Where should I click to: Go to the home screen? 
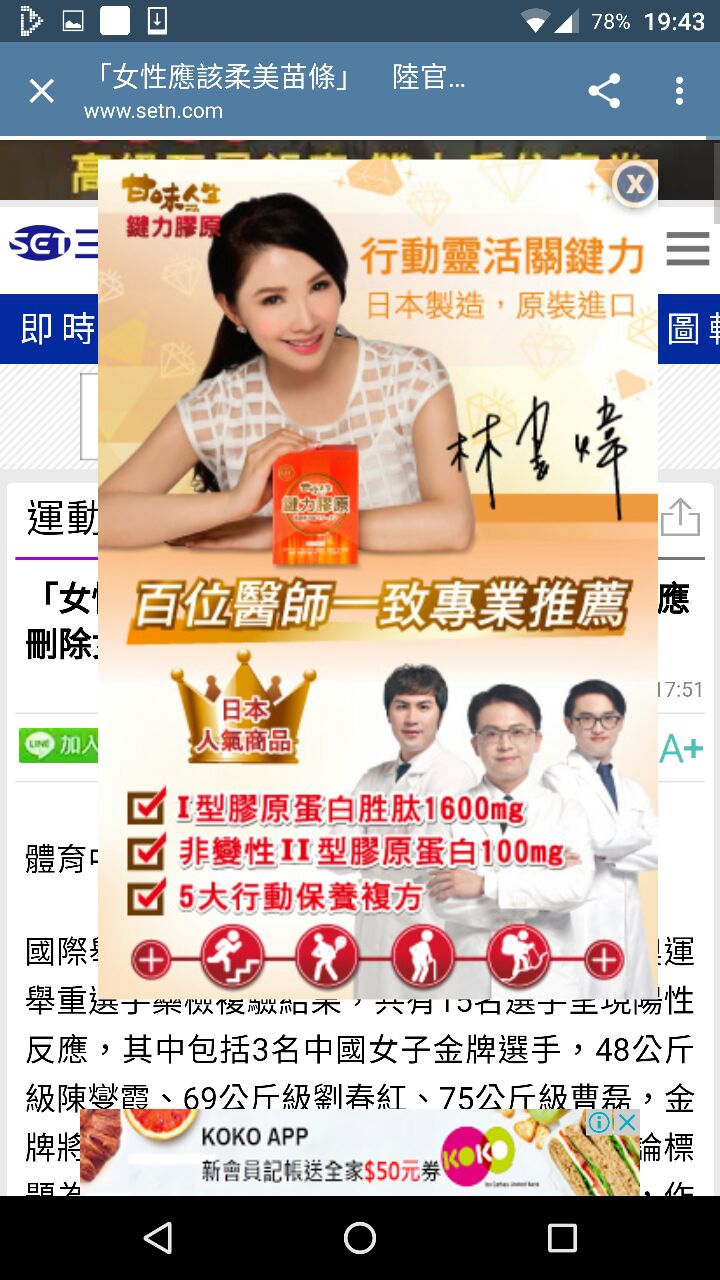(x=360, y=1238)
